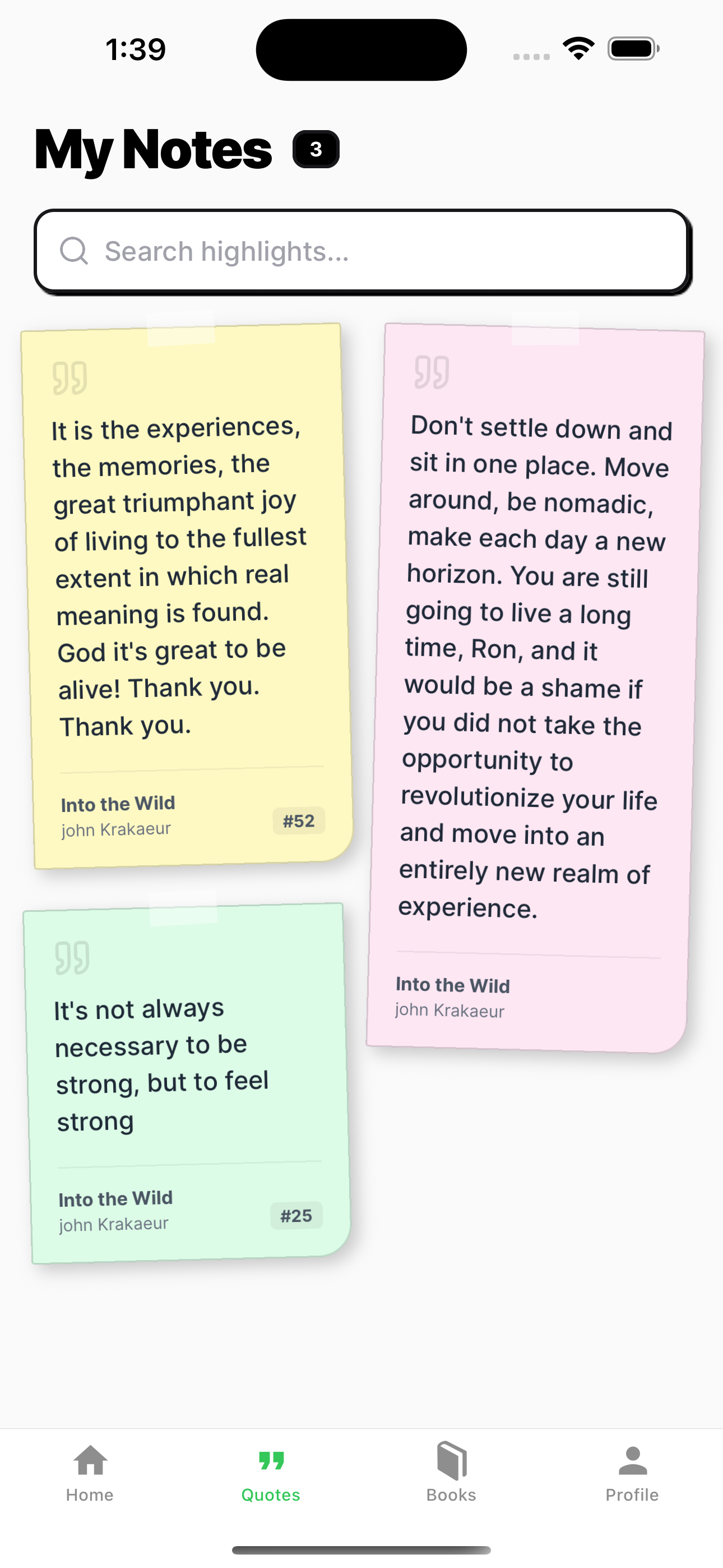Viewport: 723px width, 1568px height.
Task: Tap the notes count badge showing 3
Action: [315, 149]
